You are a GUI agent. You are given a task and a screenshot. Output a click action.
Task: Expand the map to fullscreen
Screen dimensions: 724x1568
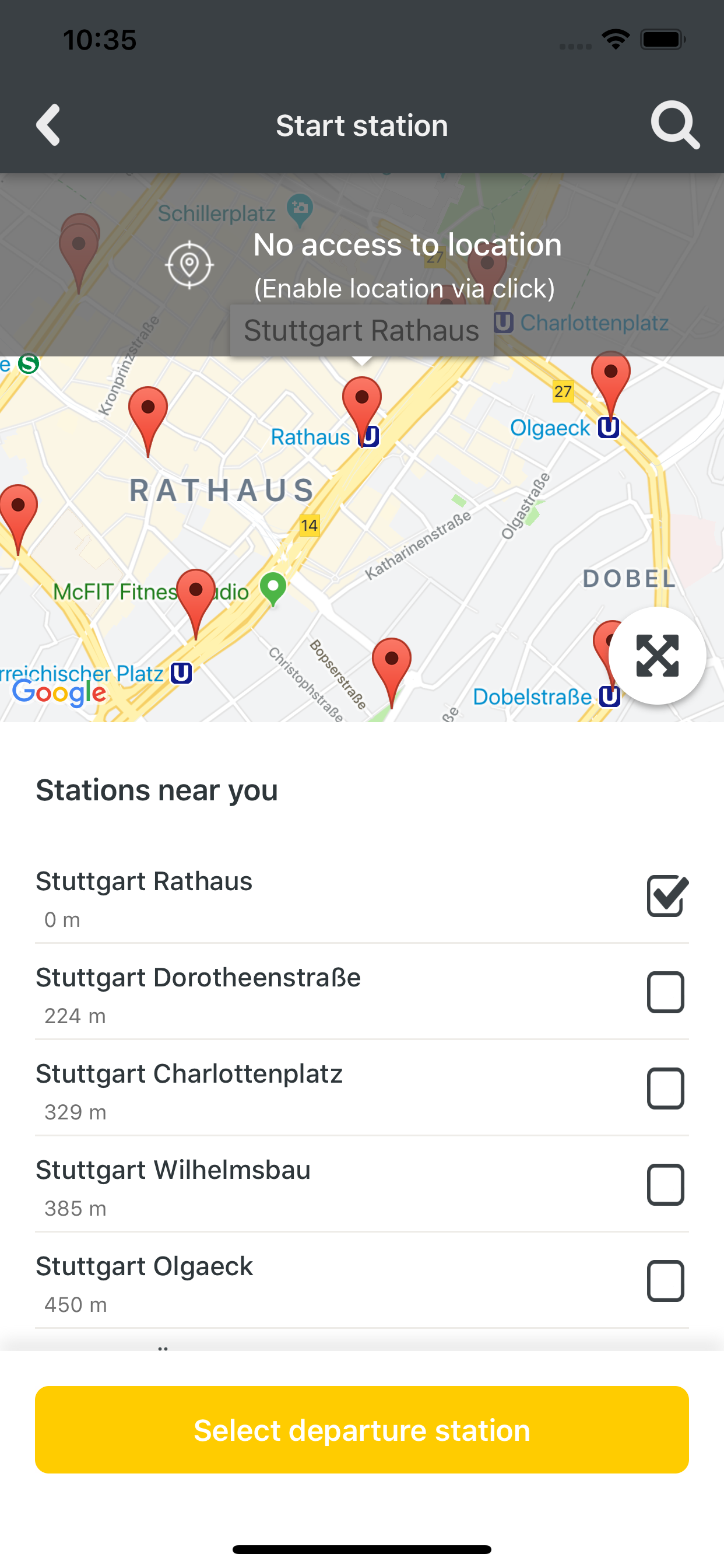point(657,656)
